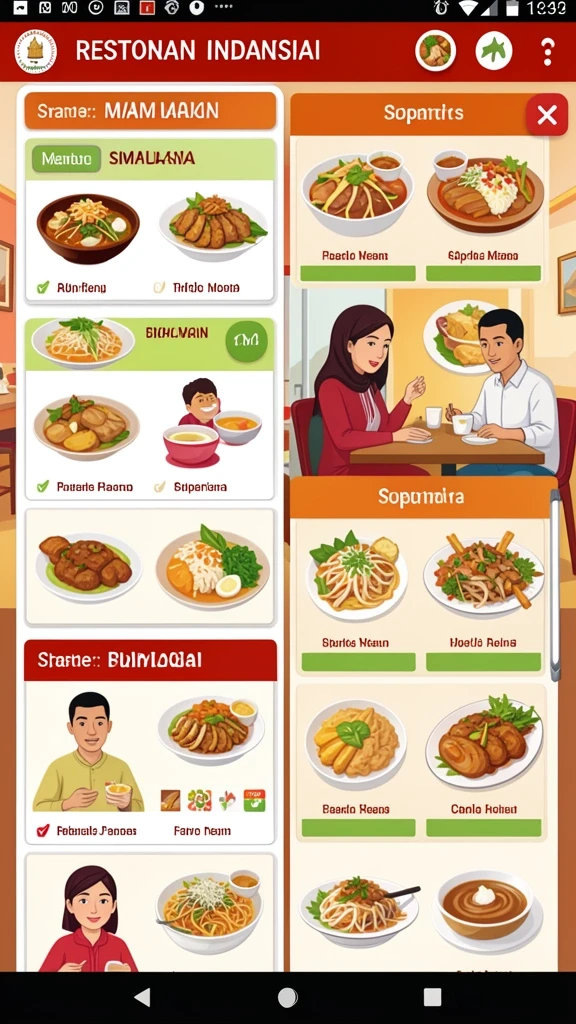Close the Sopantits panel
This screenshot has height=1024, width=576.
(547, 115)
